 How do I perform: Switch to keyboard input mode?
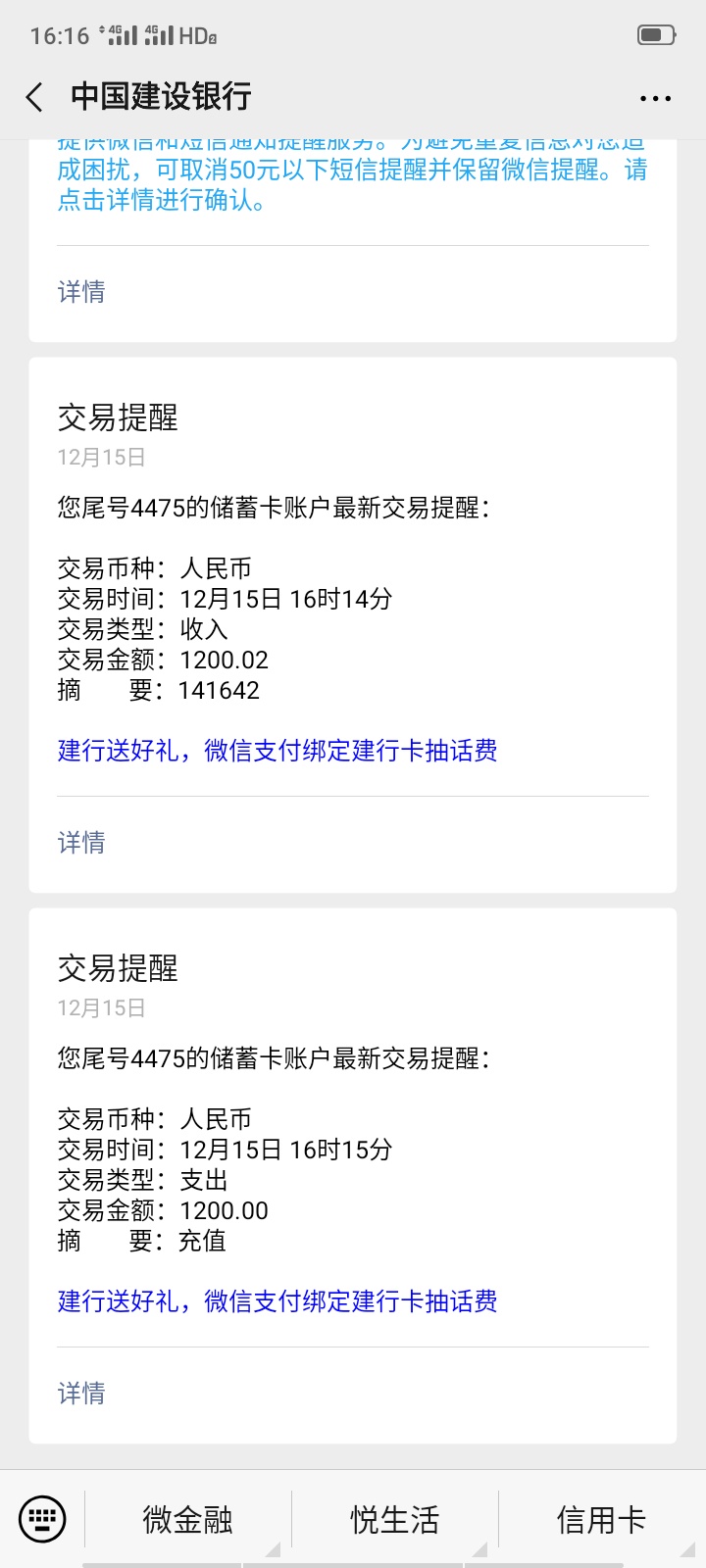(42, 1520)
